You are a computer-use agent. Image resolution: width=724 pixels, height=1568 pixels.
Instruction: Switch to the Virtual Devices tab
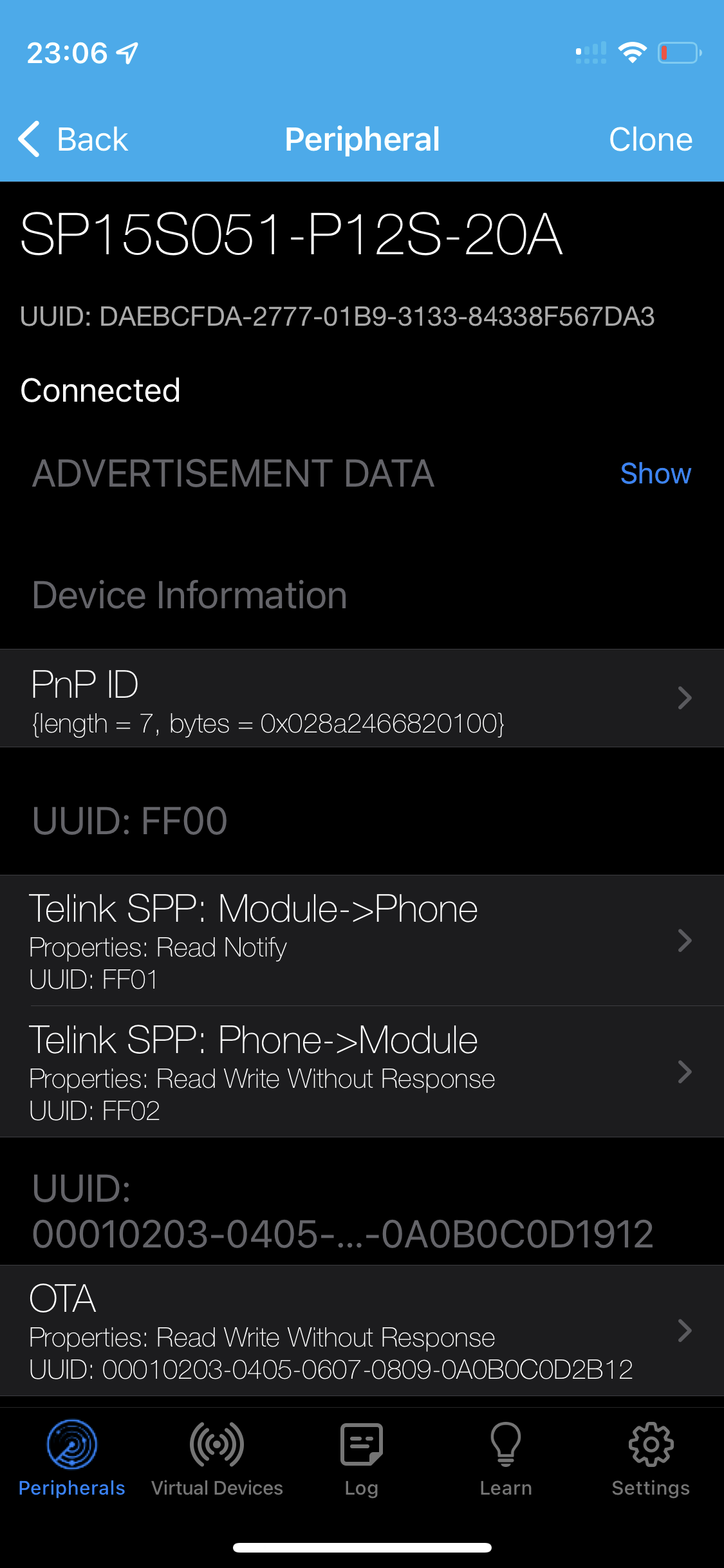(217, 1459)
